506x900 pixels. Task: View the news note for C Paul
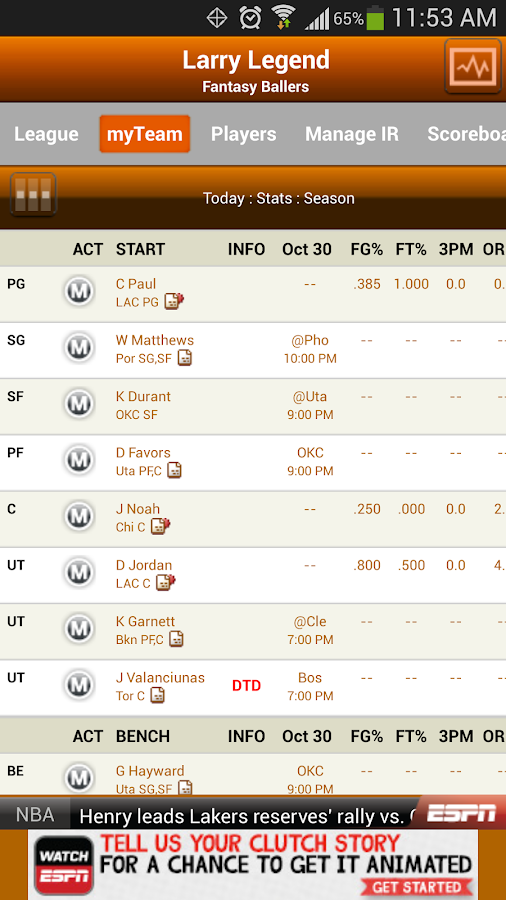174,301
